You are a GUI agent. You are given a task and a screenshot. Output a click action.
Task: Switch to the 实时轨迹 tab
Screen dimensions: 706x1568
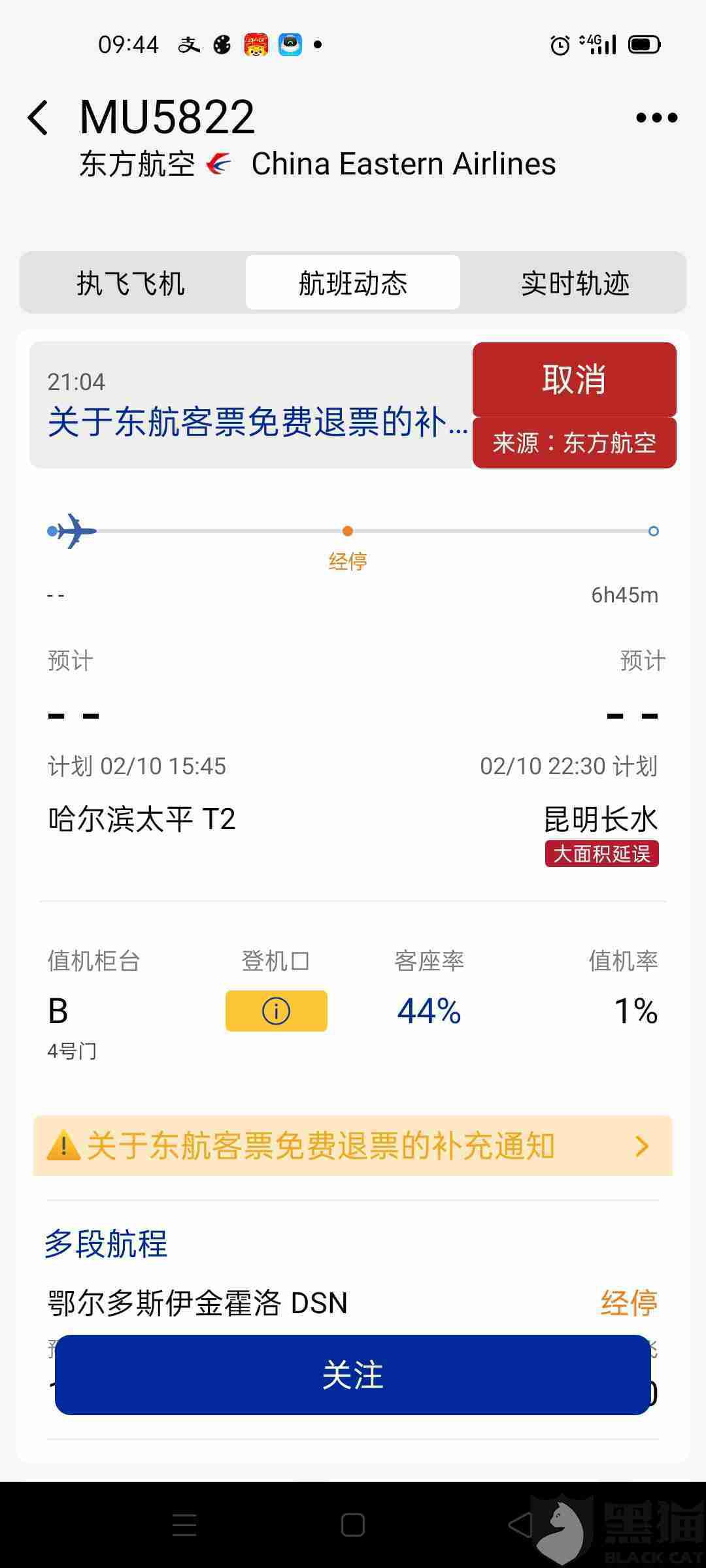575,283
